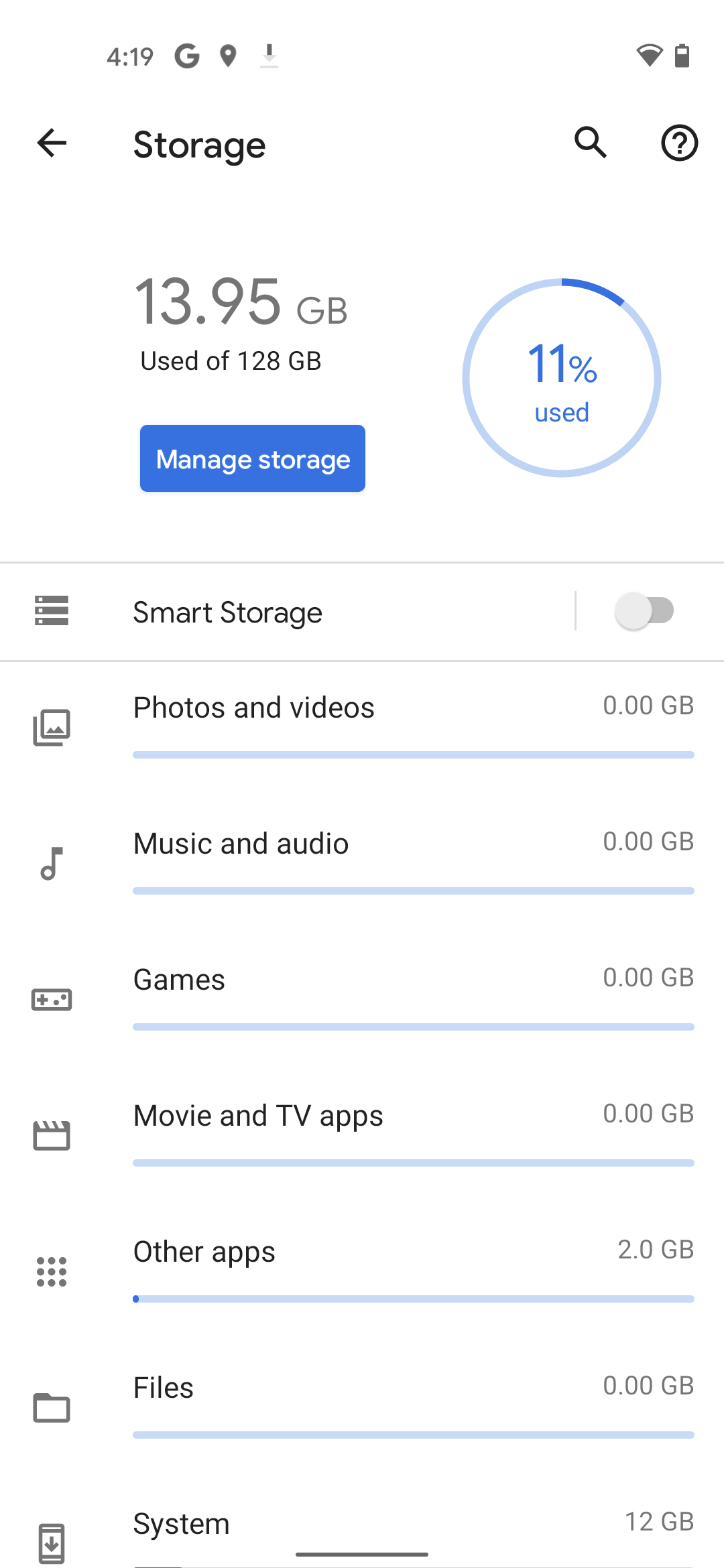Select the Other apps grid icon

tap(52, 1271)
